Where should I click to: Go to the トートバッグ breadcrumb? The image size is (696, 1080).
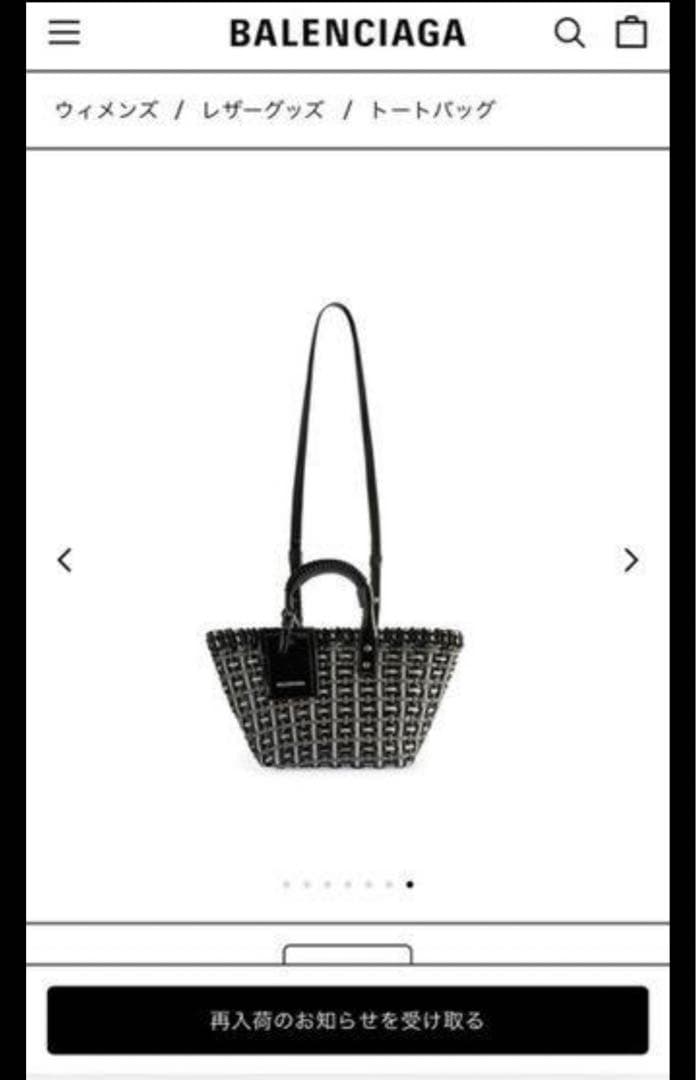tap(432, 110)
